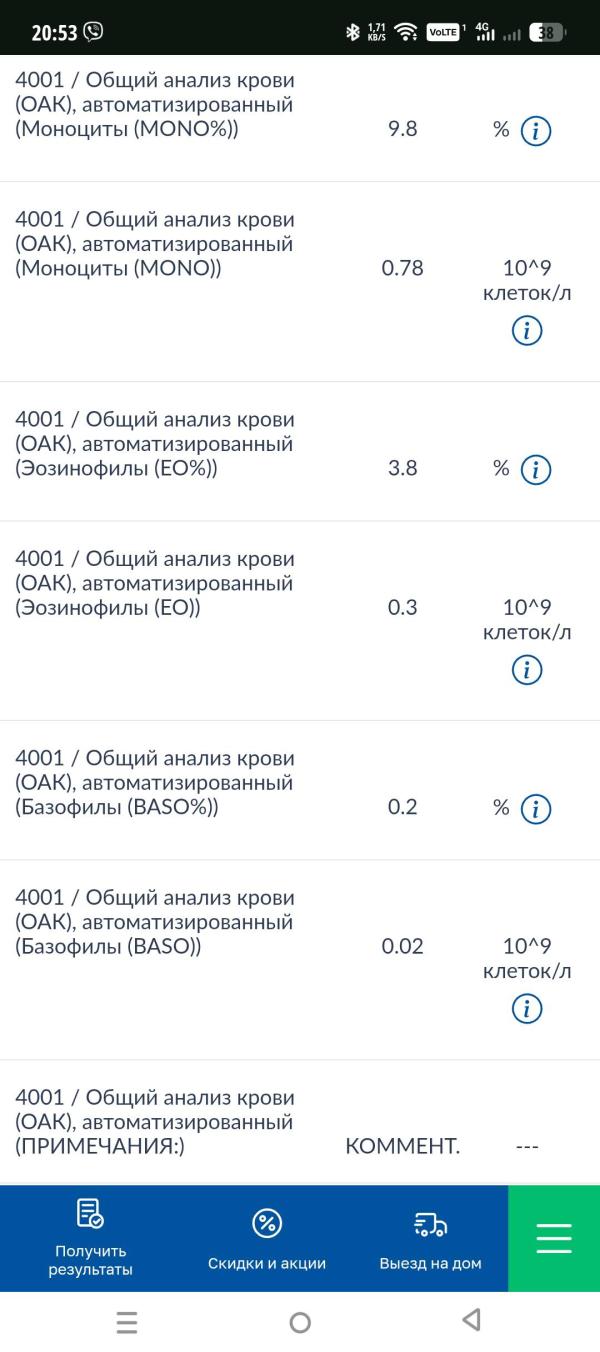This screenshot has width=600, height=1352.
Task: Open Получить результаты in bottom bar
Action: 90,1238
